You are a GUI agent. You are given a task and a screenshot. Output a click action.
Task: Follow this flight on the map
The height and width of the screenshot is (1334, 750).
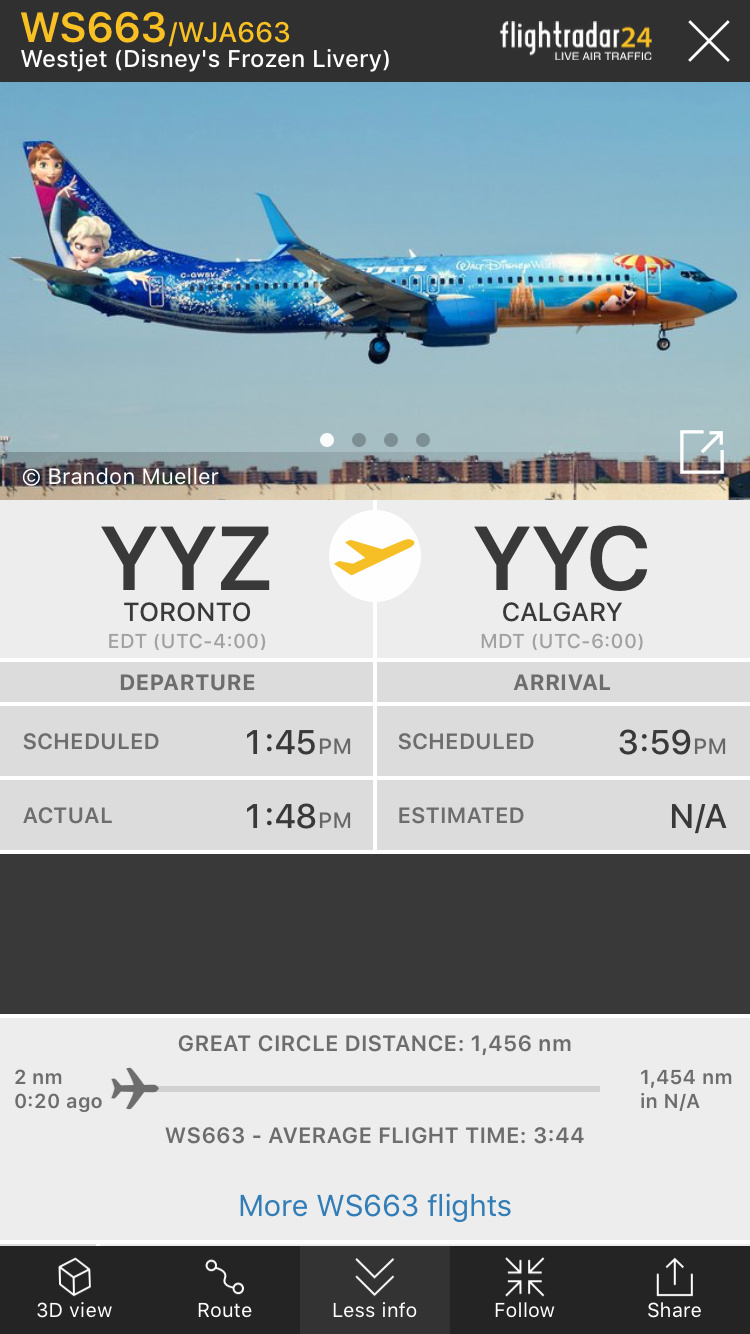pos(524,1290)
